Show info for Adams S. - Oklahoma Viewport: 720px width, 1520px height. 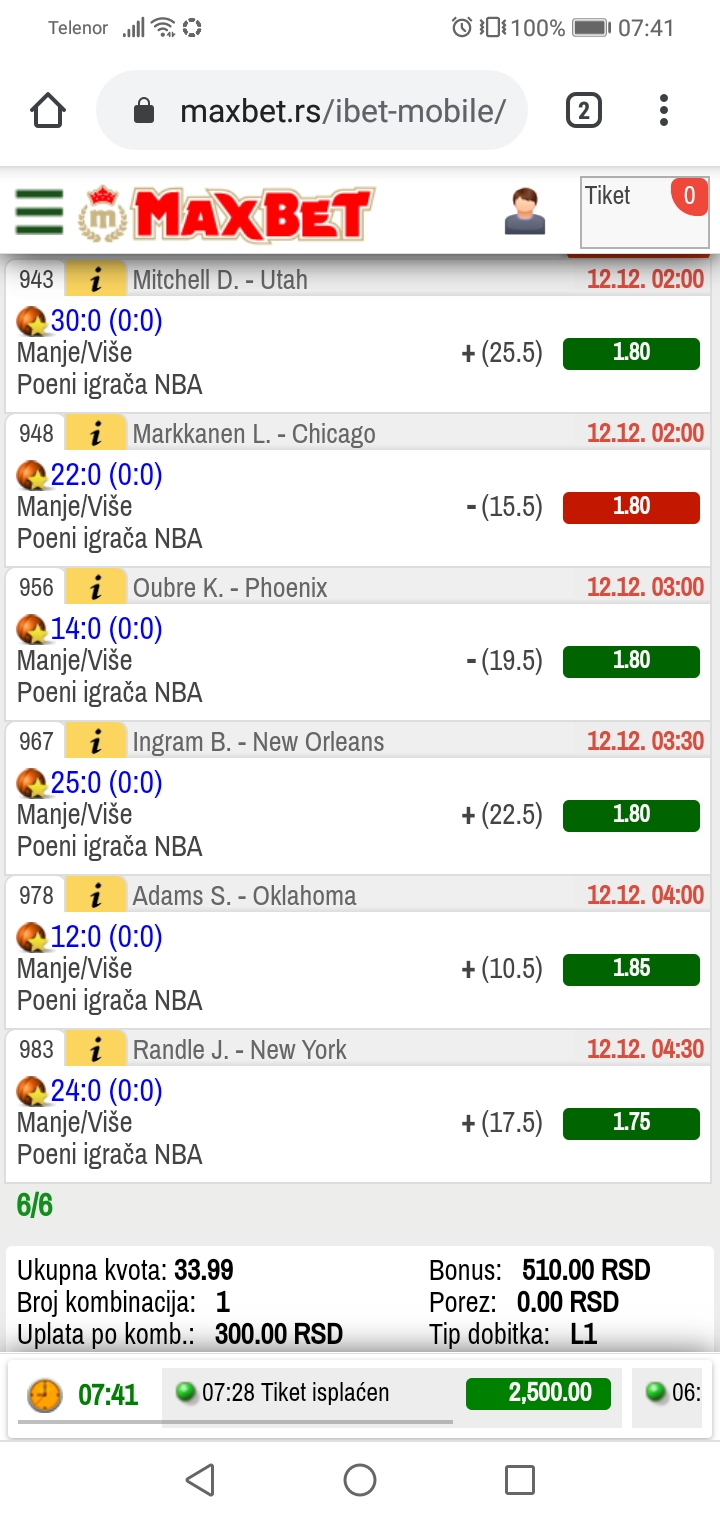point(96,895)
